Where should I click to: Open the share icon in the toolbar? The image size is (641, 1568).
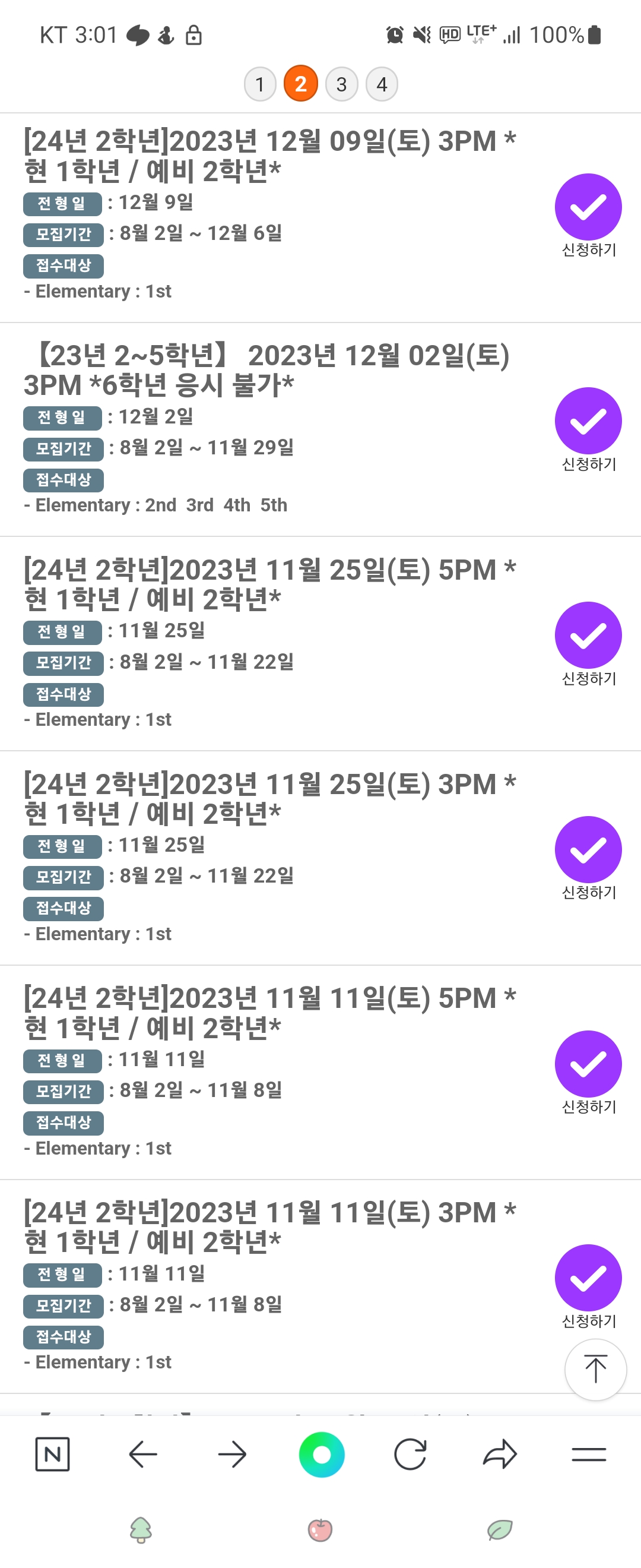(500, 1455)
